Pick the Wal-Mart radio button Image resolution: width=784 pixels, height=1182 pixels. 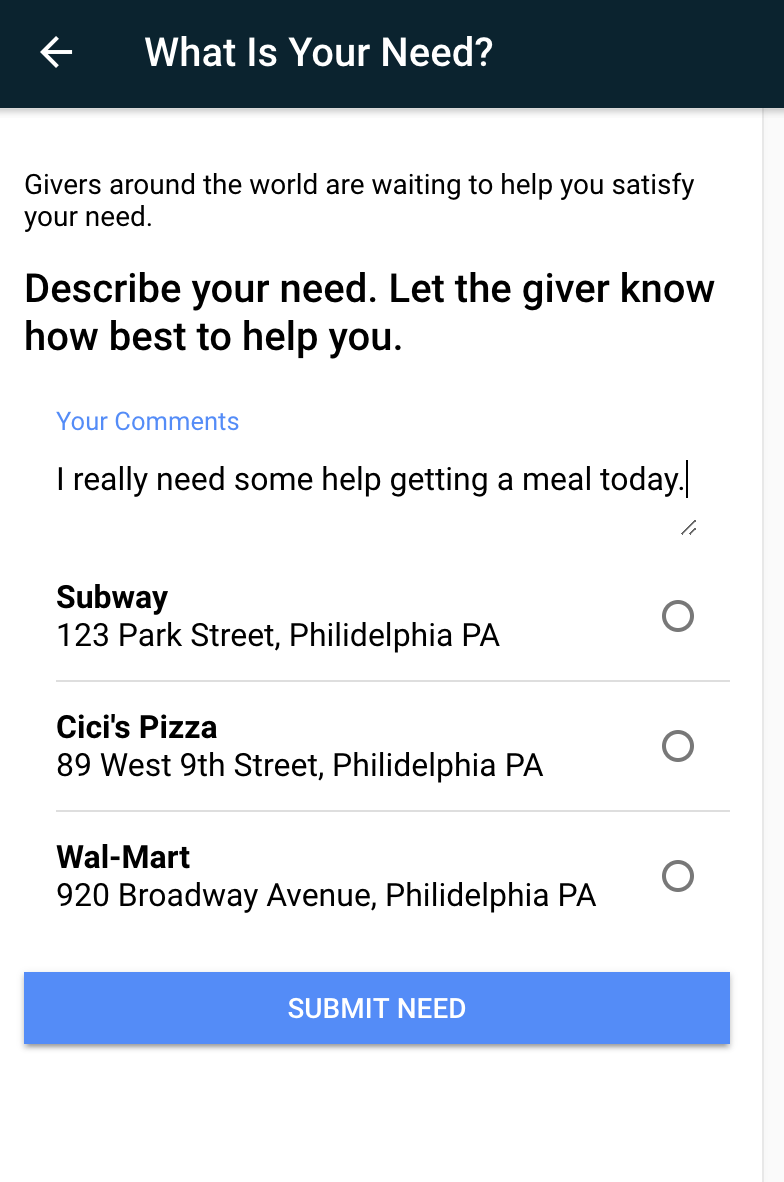point(677,876)
